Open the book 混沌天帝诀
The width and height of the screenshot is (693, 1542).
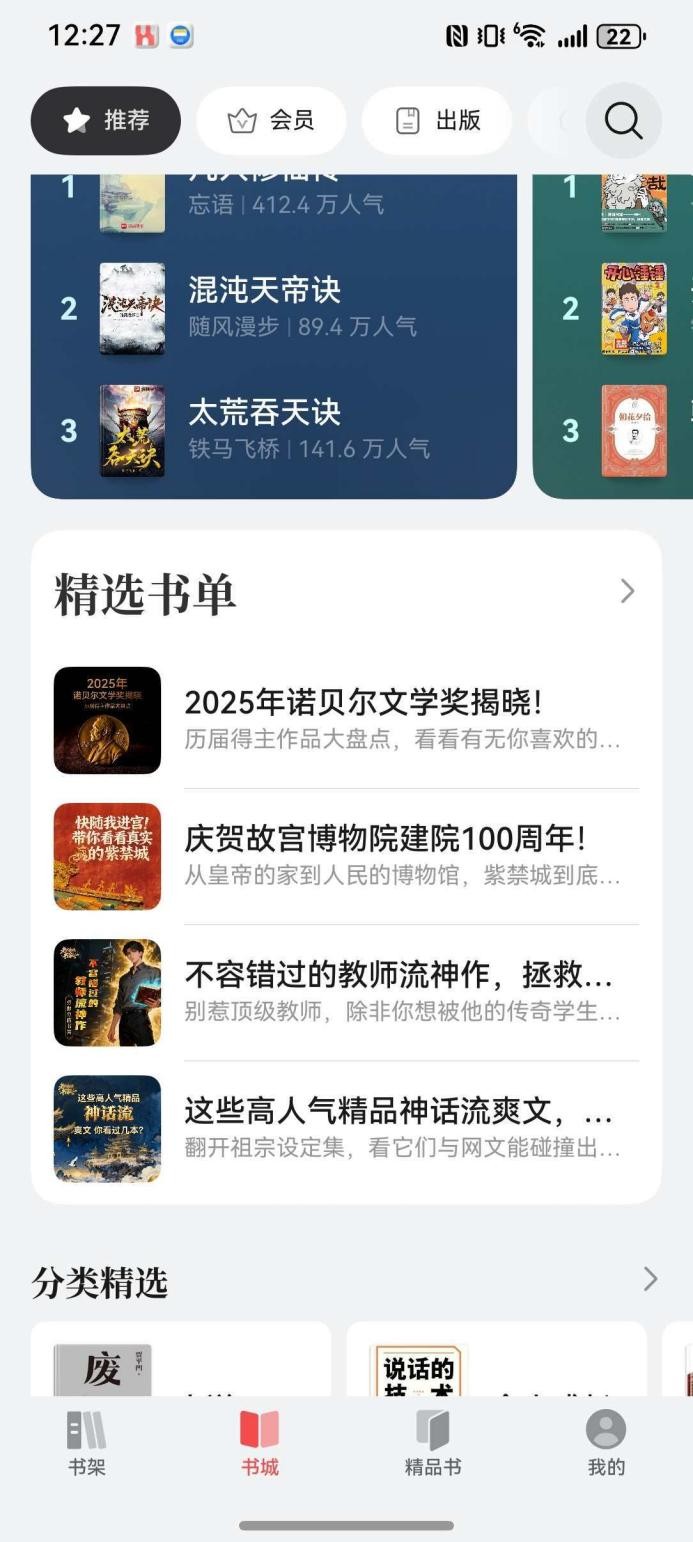264,306
